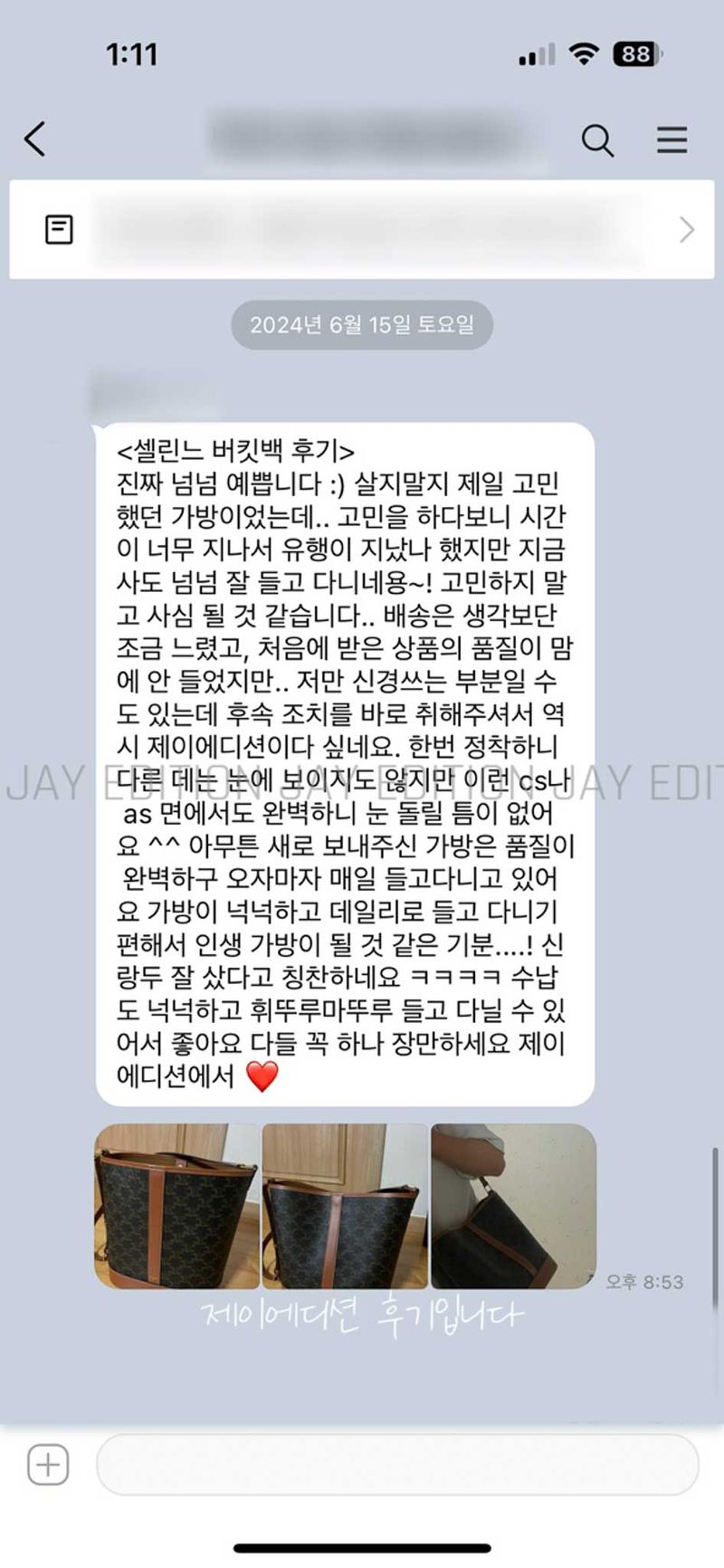Go back to the chat list
724x1568 pixels.
(34, 139)
